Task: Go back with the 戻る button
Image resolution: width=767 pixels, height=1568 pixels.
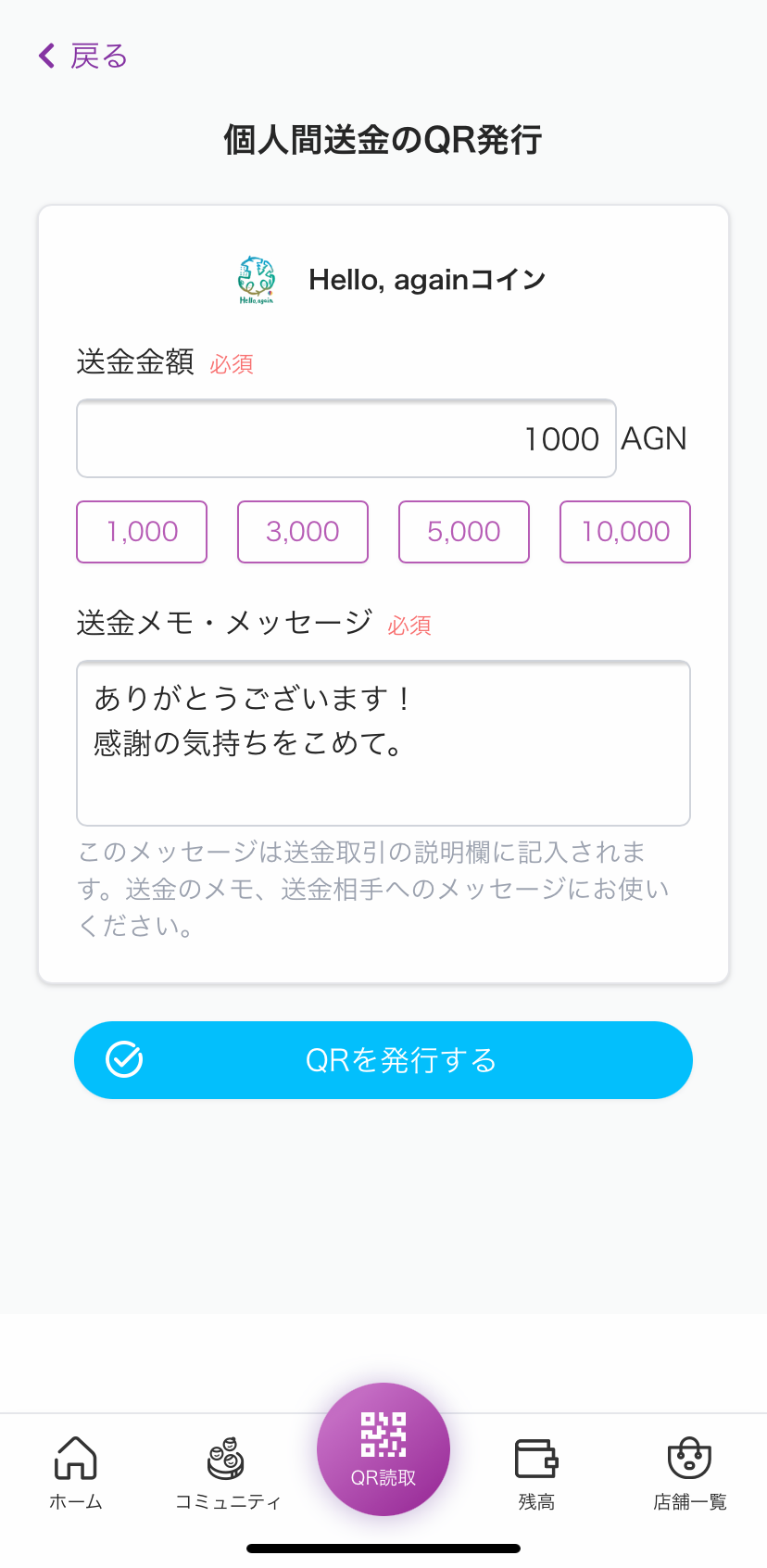Action: pyautogui.click(x=82, y=57)
